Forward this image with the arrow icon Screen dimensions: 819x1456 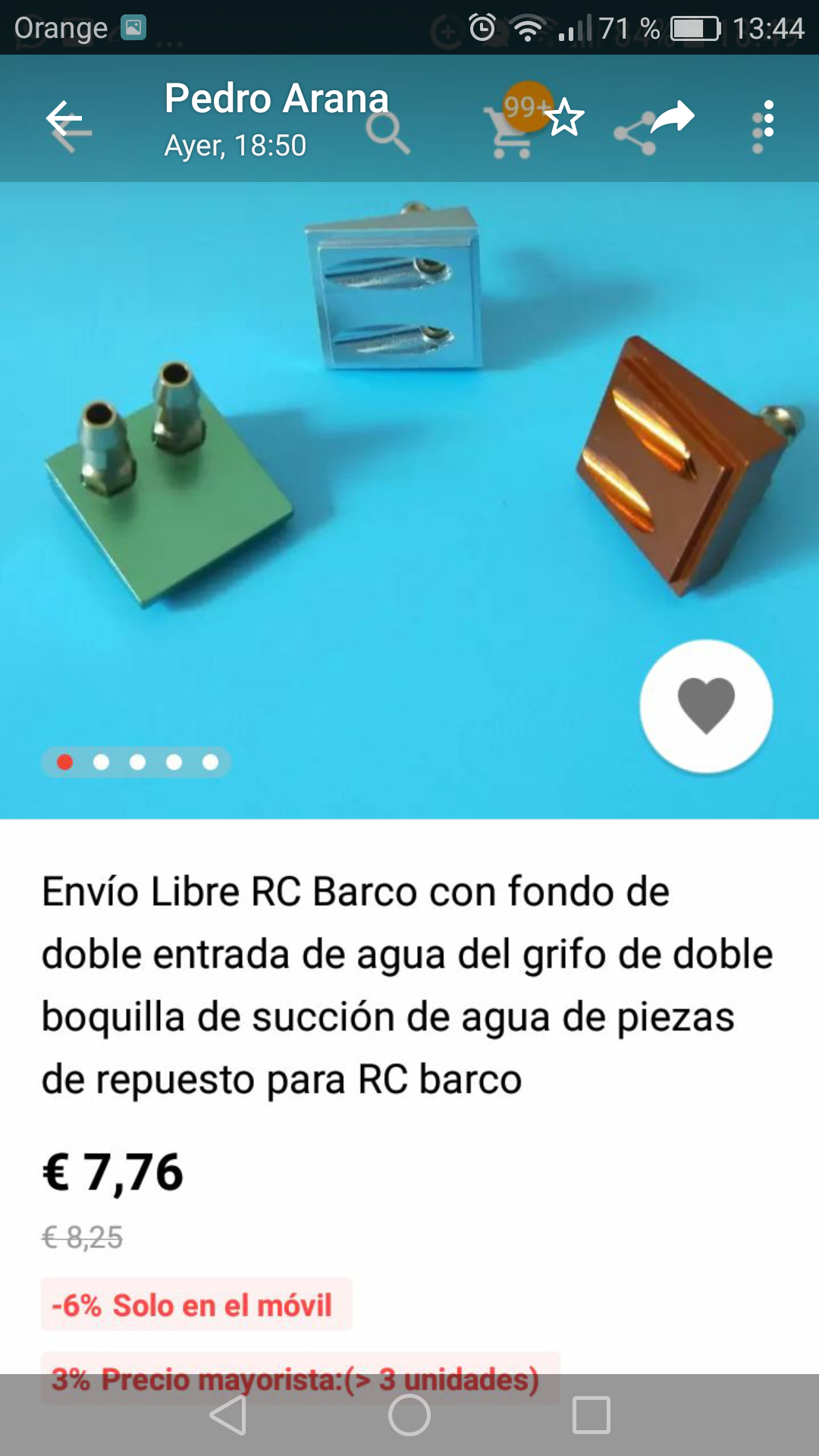(x=673, y=118)
